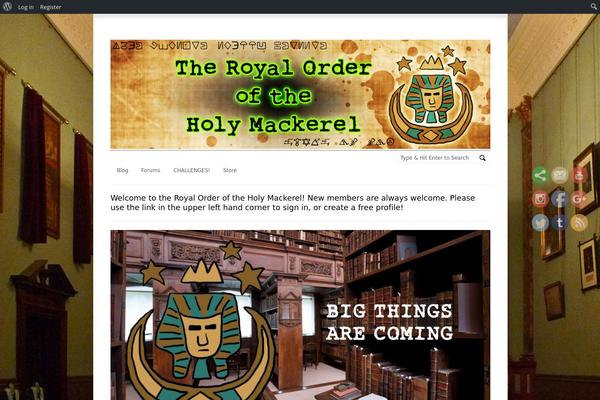600x400 pixels.
Task: Visit the Store page
Action: pos(230,171)
